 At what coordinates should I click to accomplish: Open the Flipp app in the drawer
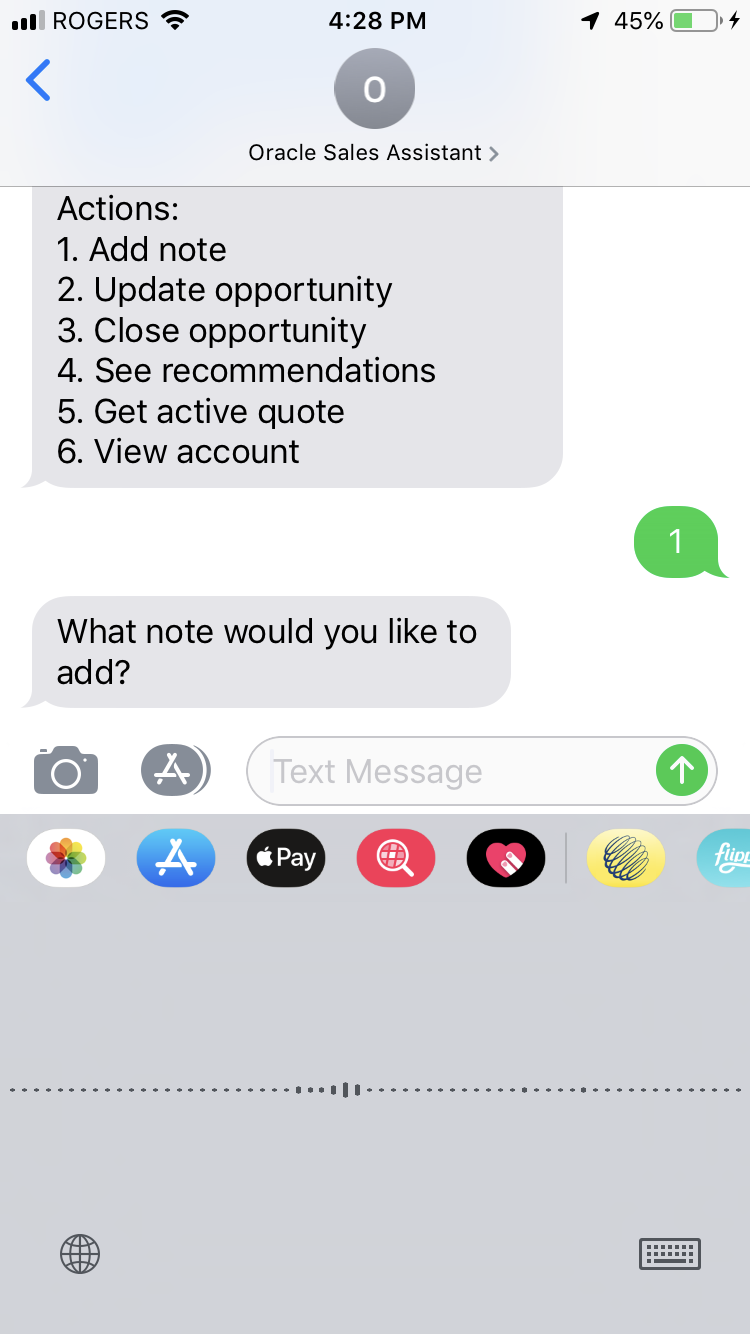click(726, 858)
